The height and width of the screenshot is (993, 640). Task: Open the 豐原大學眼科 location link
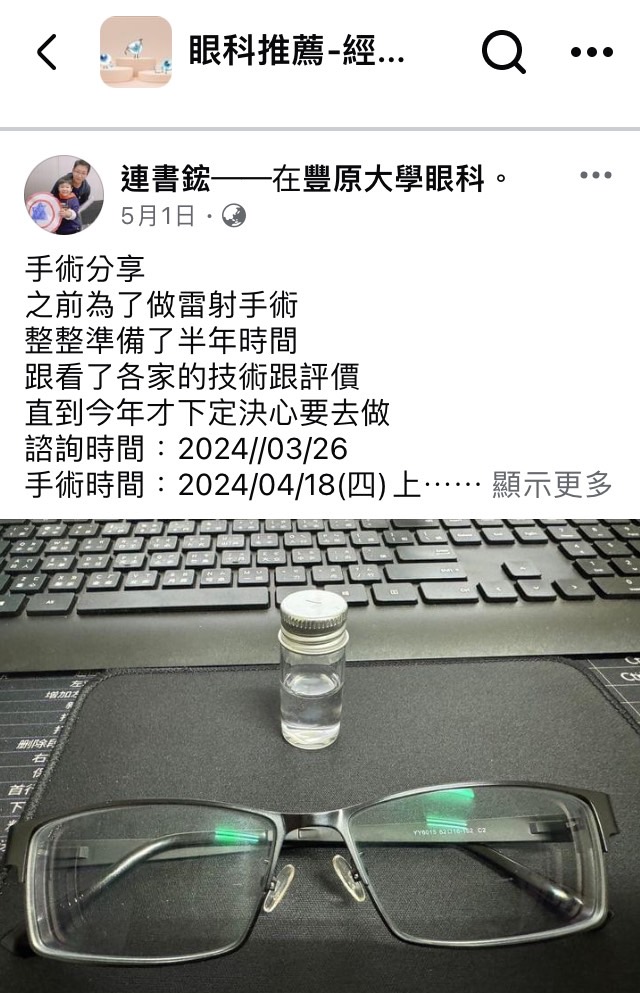click(412, 179)
